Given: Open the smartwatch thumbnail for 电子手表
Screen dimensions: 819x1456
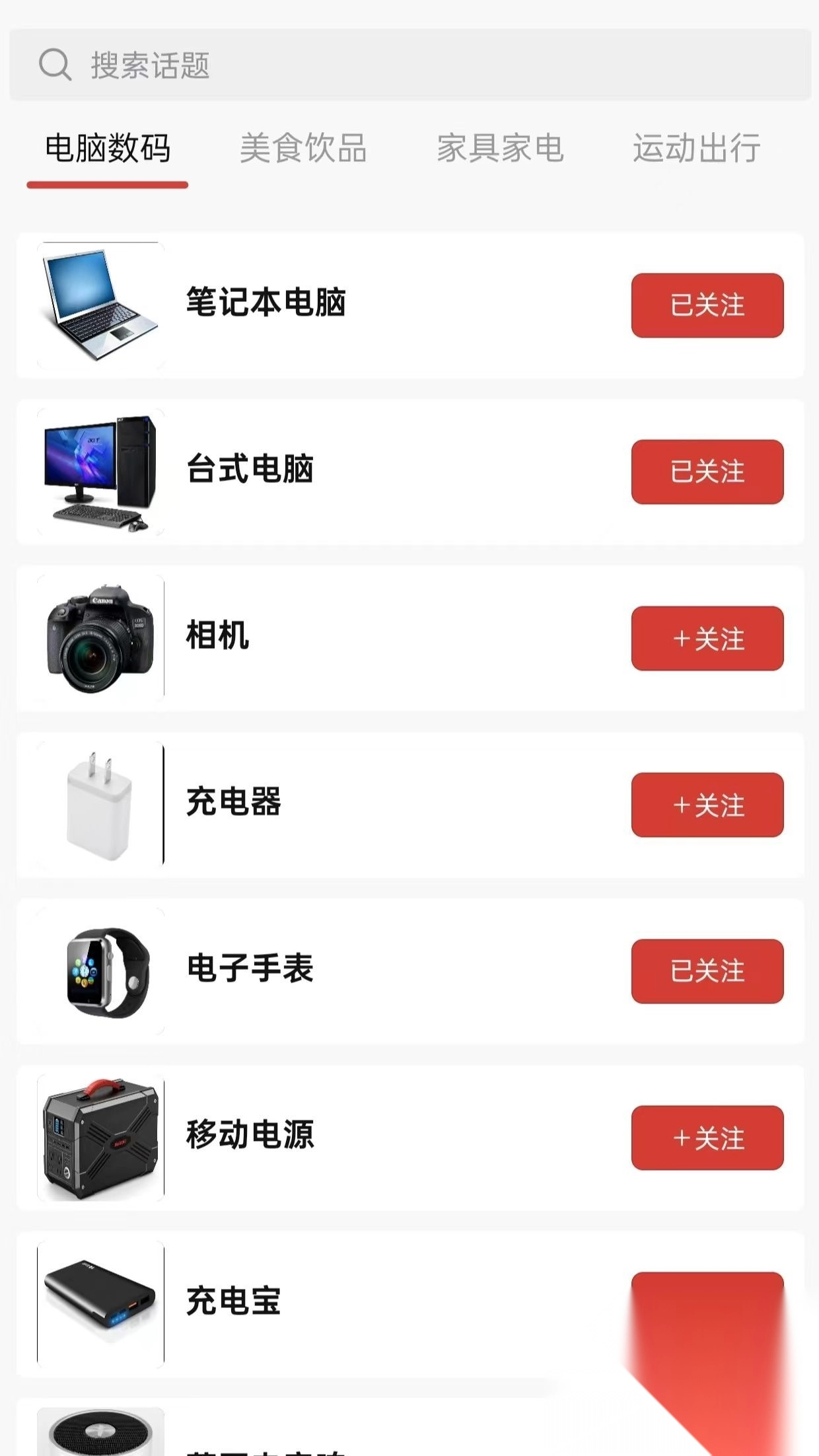Looking at the screenshot, I should 100,971.
